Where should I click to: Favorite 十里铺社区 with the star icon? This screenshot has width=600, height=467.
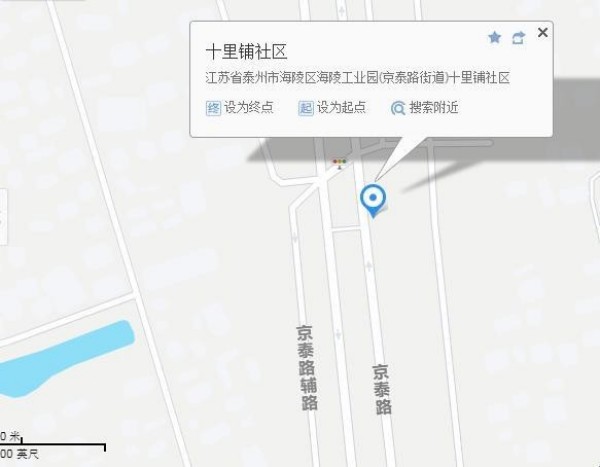click(x=494, y=37)
